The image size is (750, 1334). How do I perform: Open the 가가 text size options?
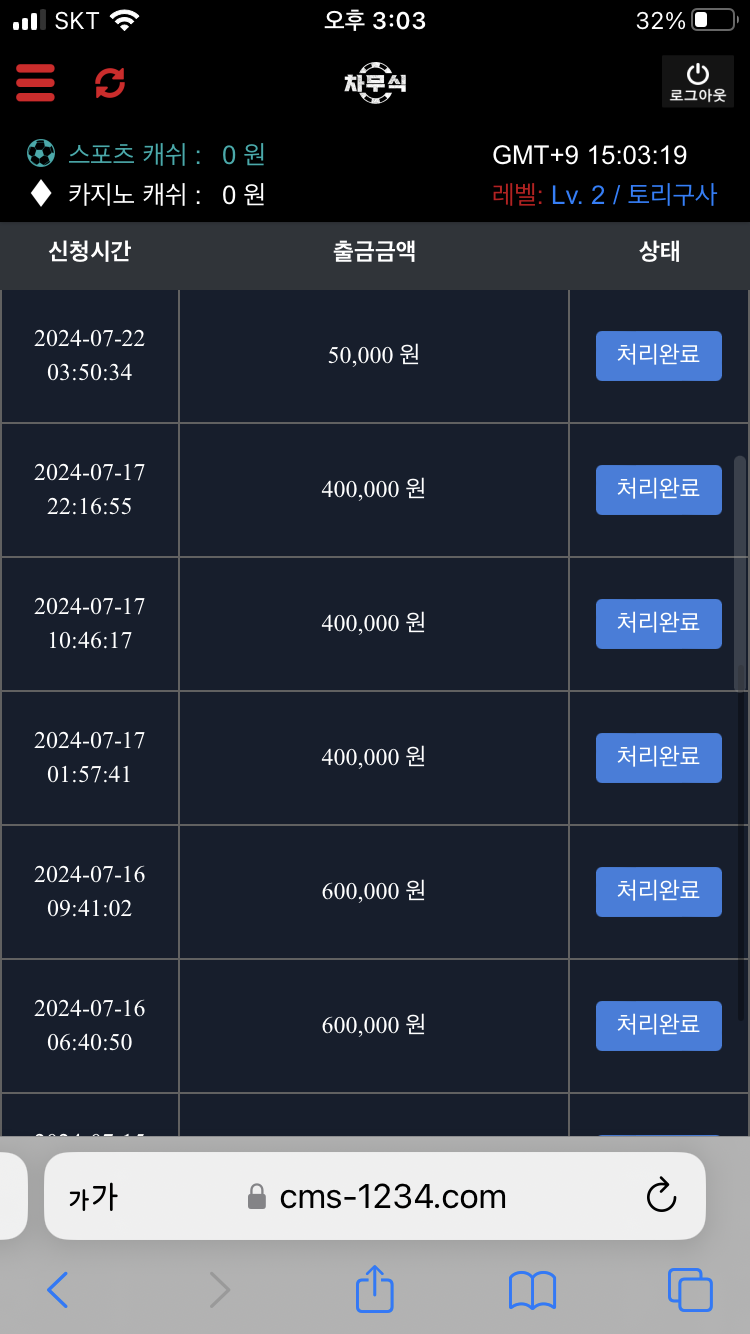pos(93,1196)
